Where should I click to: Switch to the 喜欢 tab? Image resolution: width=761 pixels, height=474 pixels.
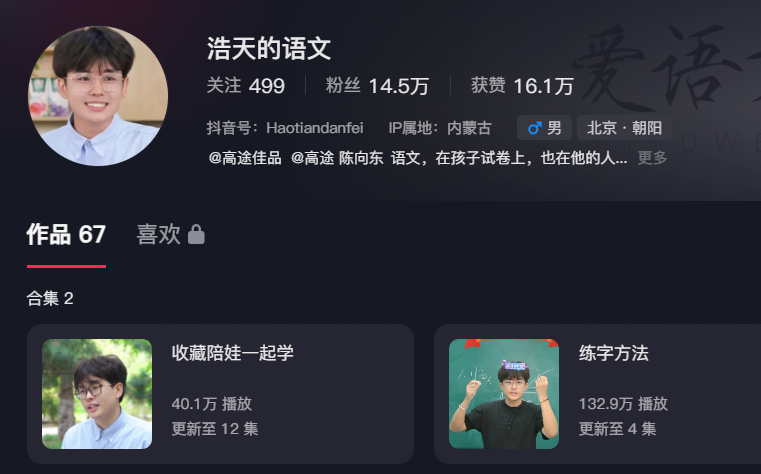170,235
